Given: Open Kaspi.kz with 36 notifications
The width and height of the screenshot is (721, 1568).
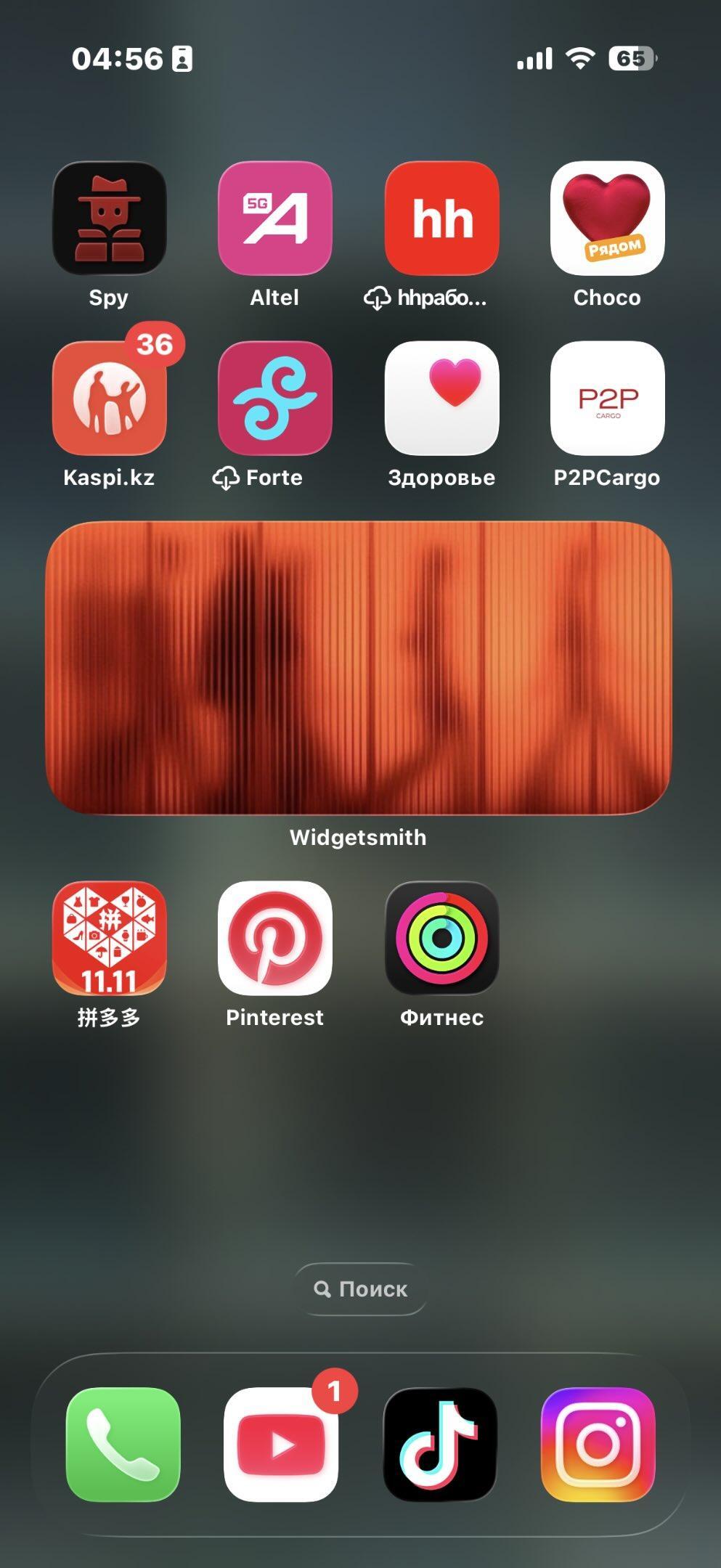Looking at the screenshot, I should click(x=109, y=398).
